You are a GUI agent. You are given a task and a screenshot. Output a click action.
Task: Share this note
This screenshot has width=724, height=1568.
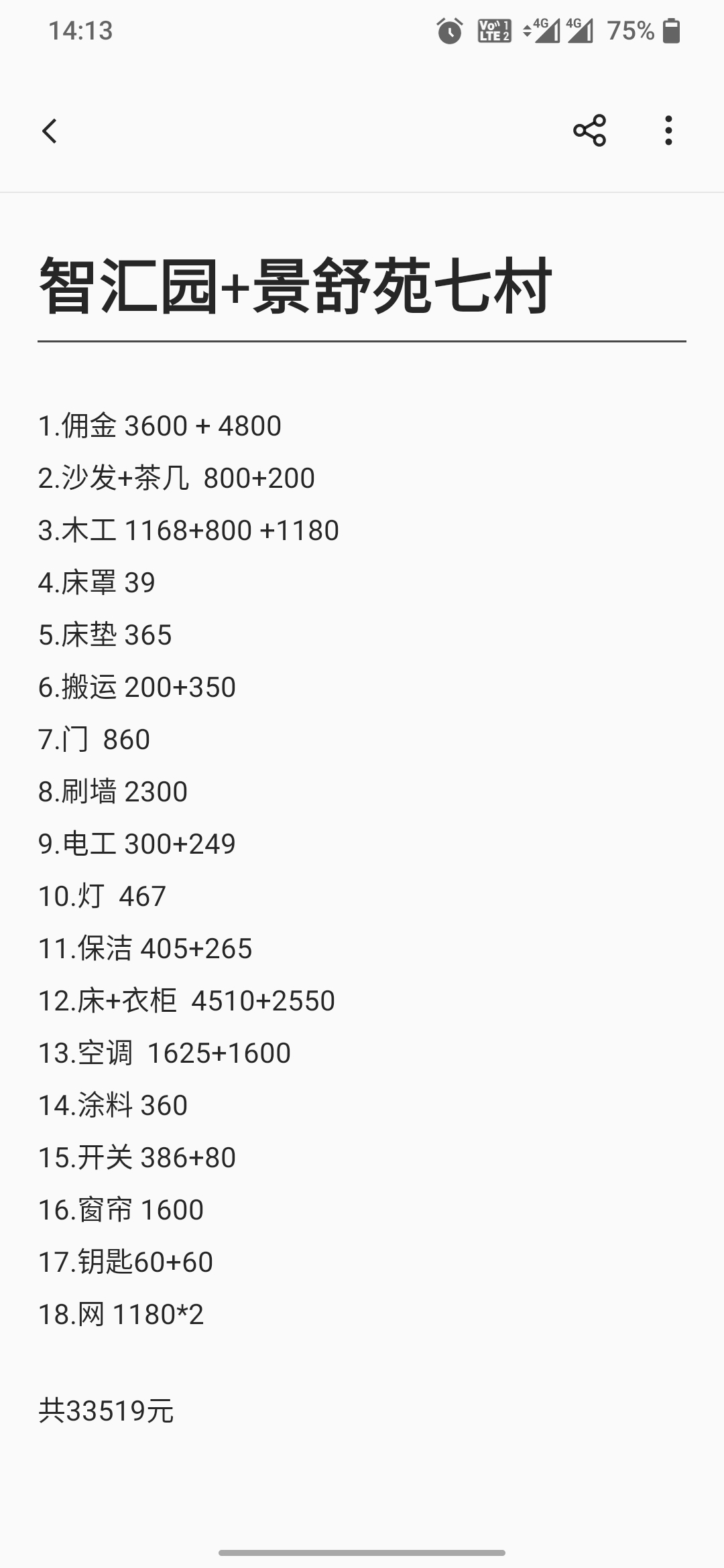point(589,131)
